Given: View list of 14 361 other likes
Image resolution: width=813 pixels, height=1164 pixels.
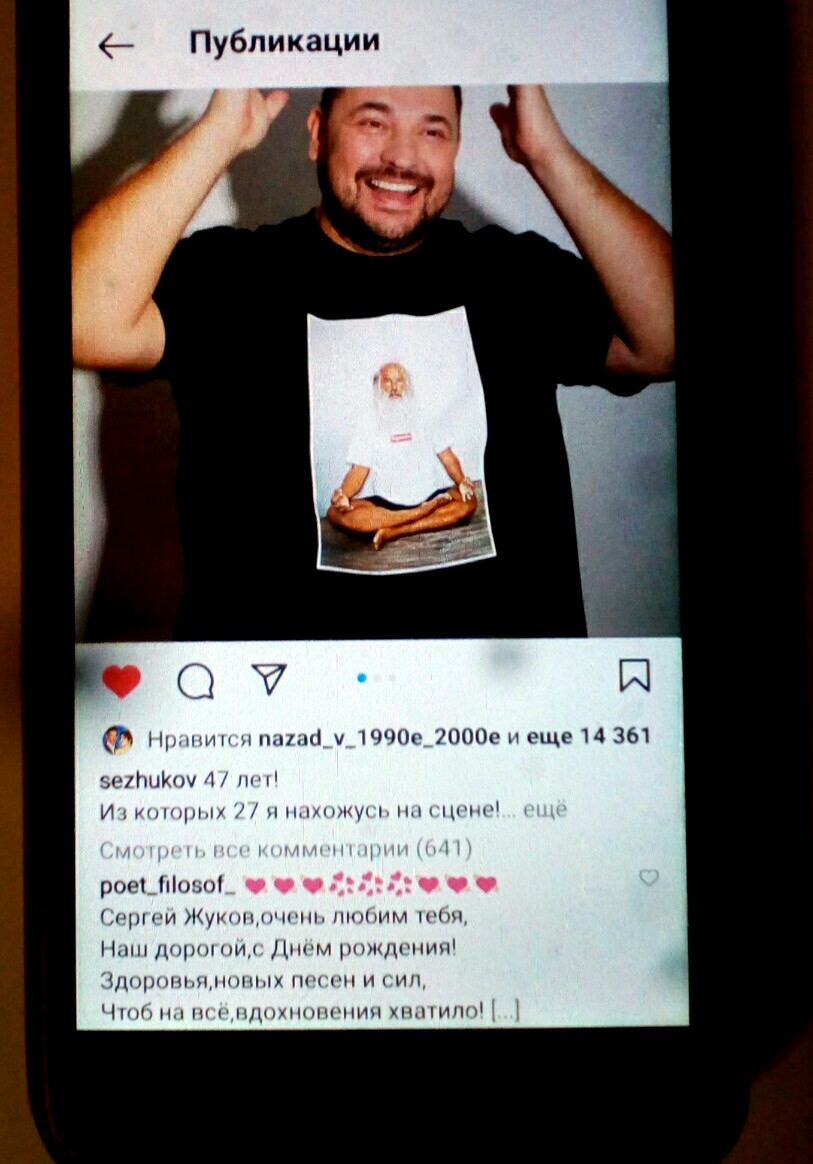Looking at the screenshot, I should [x=588, y=738].
